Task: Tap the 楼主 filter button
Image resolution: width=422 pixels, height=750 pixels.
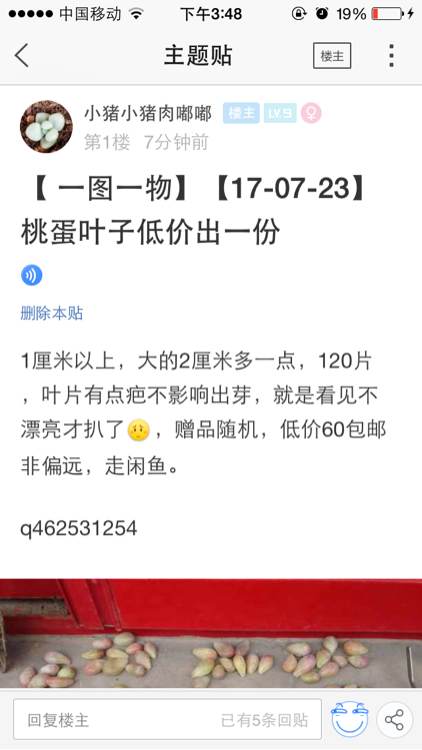Action: pyautogui.click(x=332, y=56)
